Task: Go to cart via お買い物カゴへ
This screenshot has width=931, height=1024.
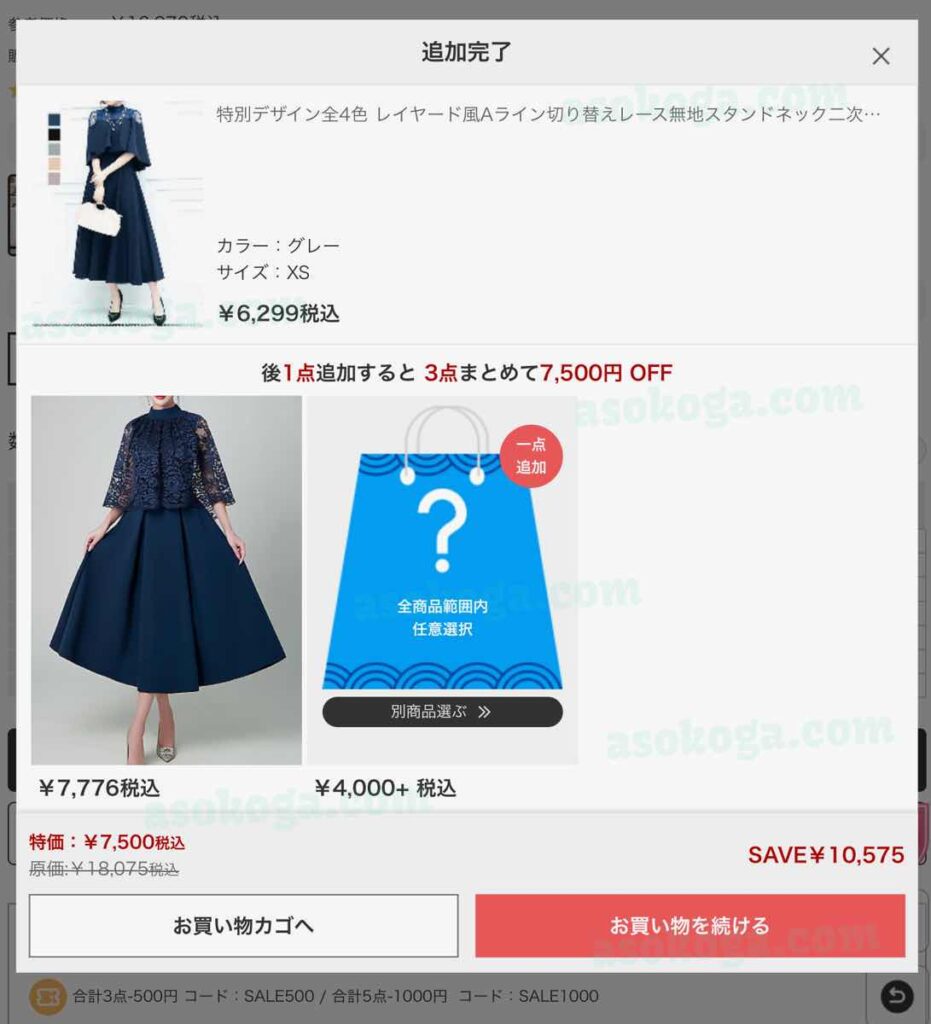Action: (x=243, y=925)
